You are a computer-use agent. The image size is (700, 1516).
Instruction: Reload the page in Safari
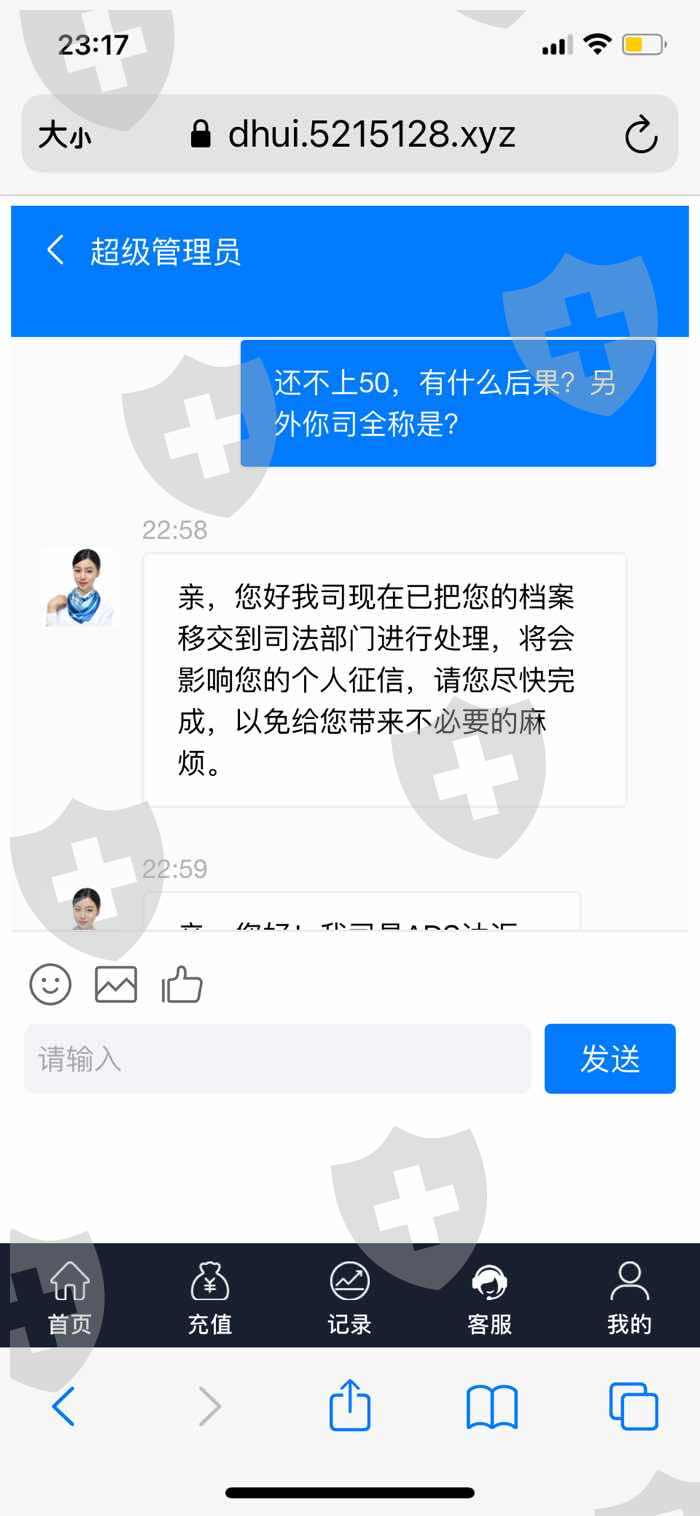click(641, 134)
